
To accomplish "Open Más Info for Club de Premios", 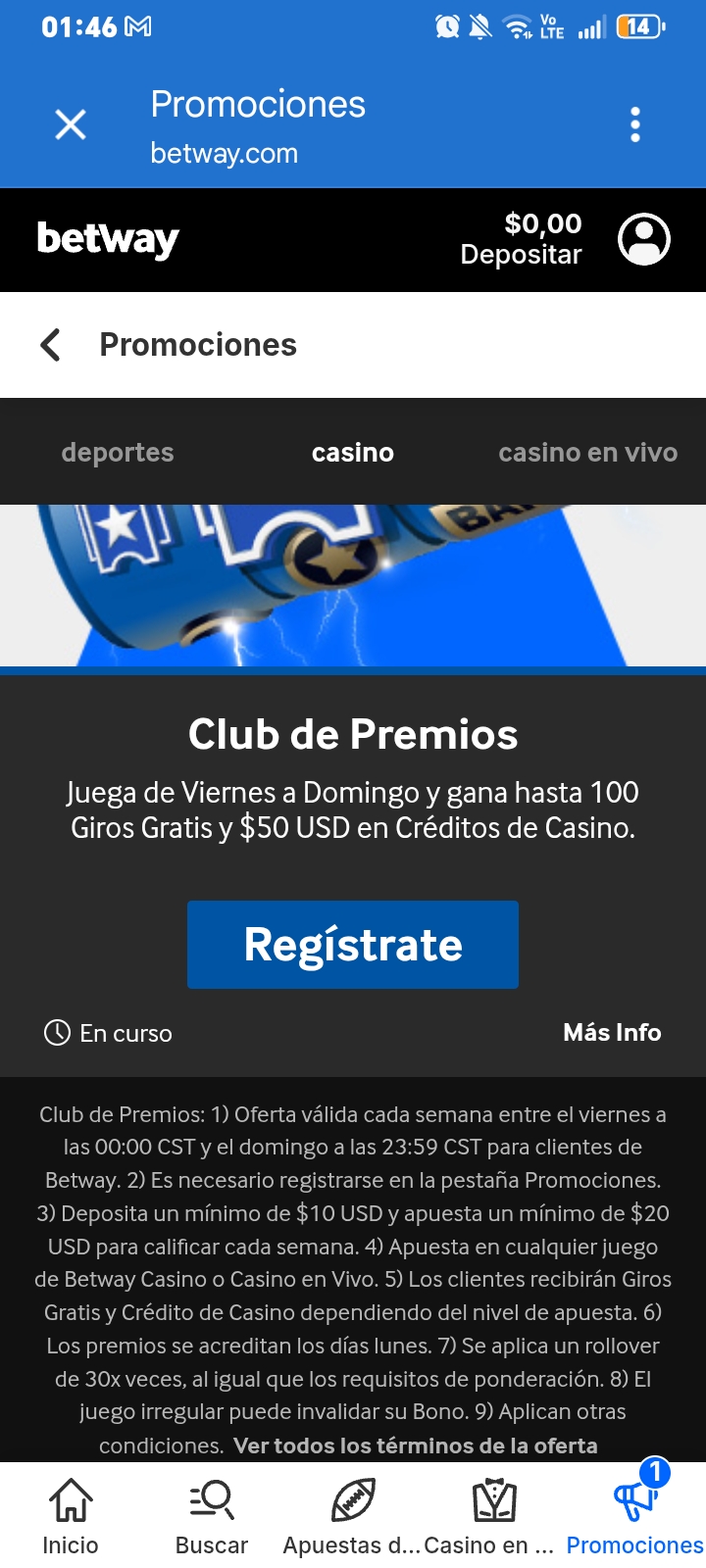I will pyautogui.click(x=612, y=1032).
